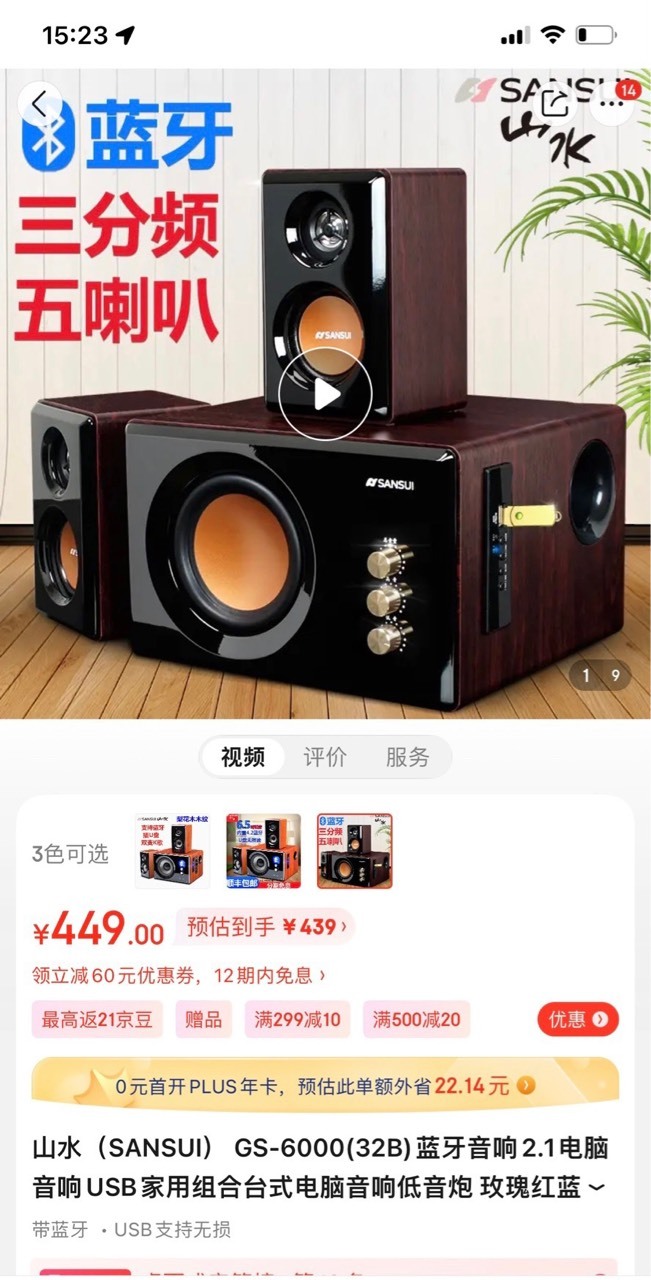Share this product listing
The image size is (651, 1280).
click(x=554, y=103)
